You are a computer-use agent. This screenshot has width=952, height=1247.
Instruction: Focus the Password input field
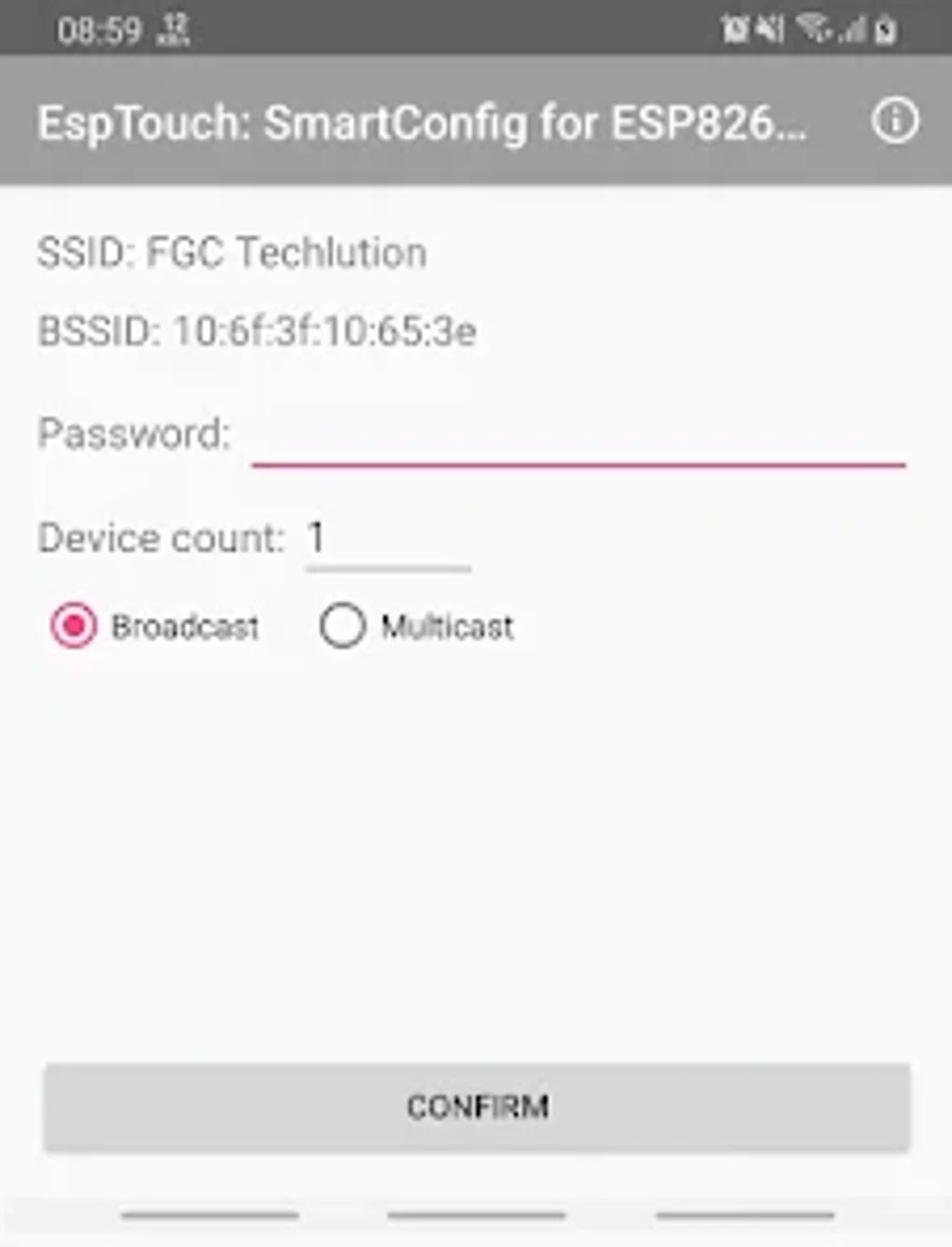click(x=578, y=435)
